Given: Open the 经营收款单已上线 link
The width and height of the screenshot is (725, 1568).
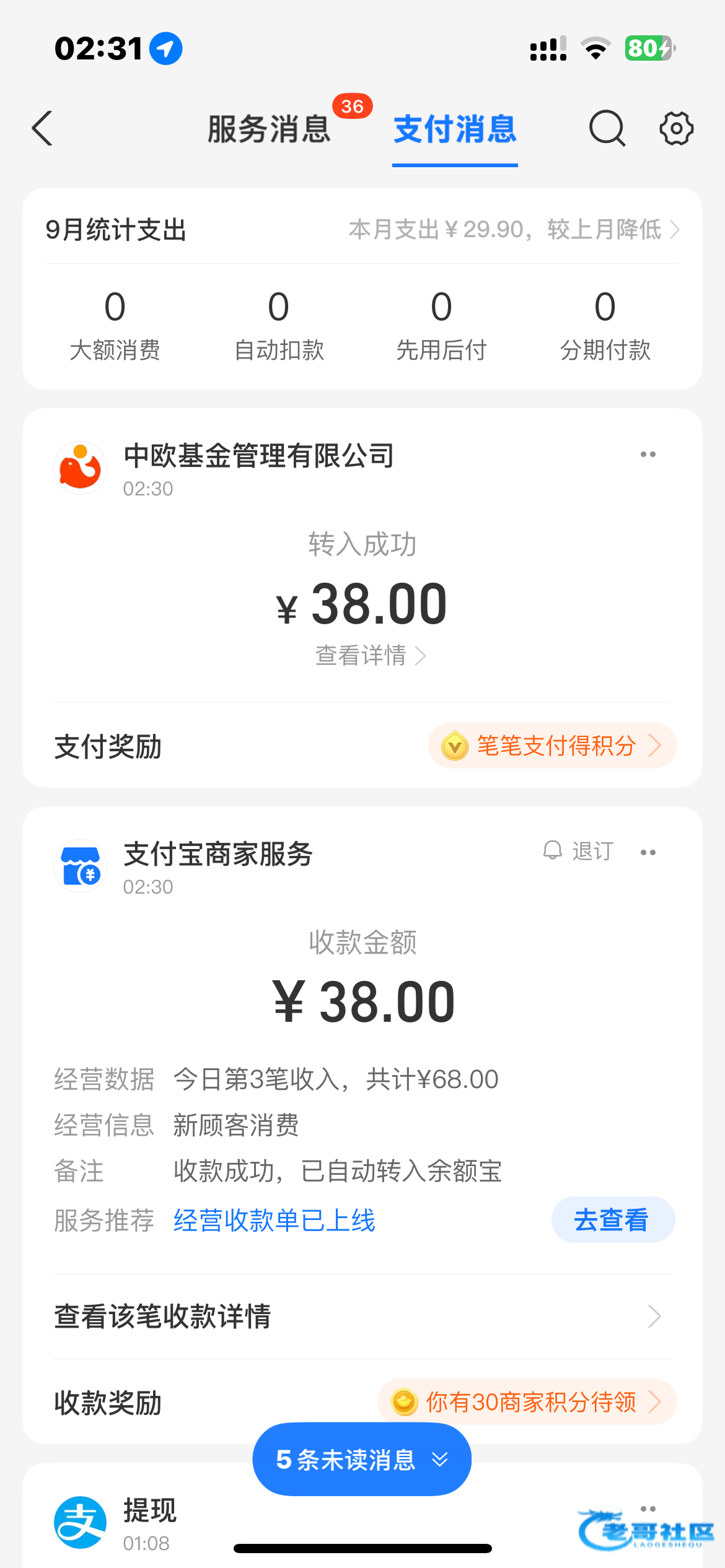Looking at the screenshot, I should pyautogui.click(x=275, y=1221).
